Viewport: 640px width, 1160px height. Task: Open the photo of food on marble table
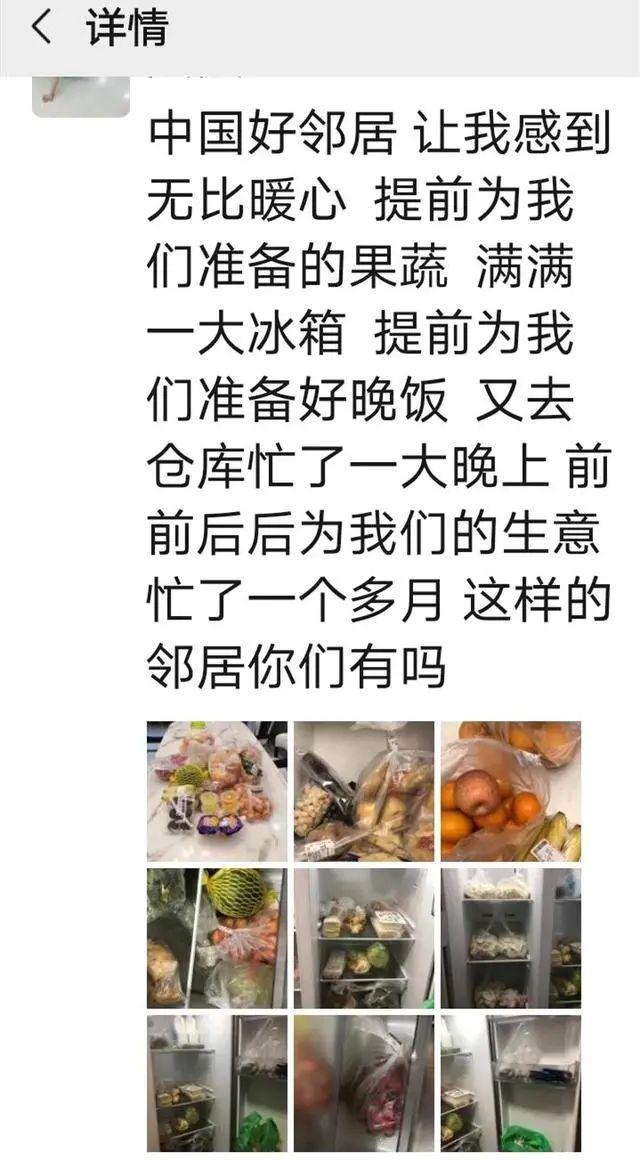pos(217,791)
